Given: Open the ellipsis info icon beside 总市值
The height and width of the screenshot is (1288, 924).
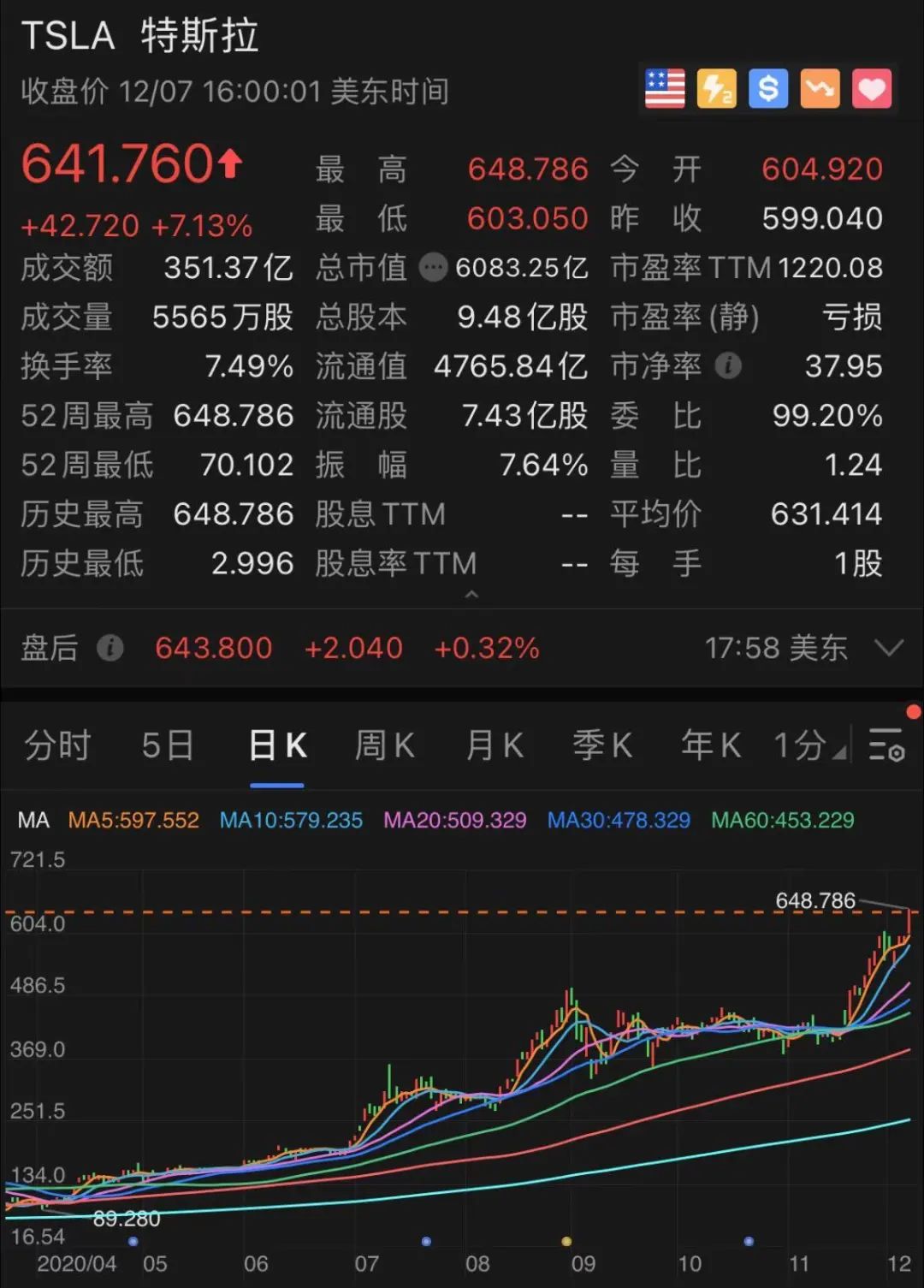Looking at the screenshot, I should point(435,268).
